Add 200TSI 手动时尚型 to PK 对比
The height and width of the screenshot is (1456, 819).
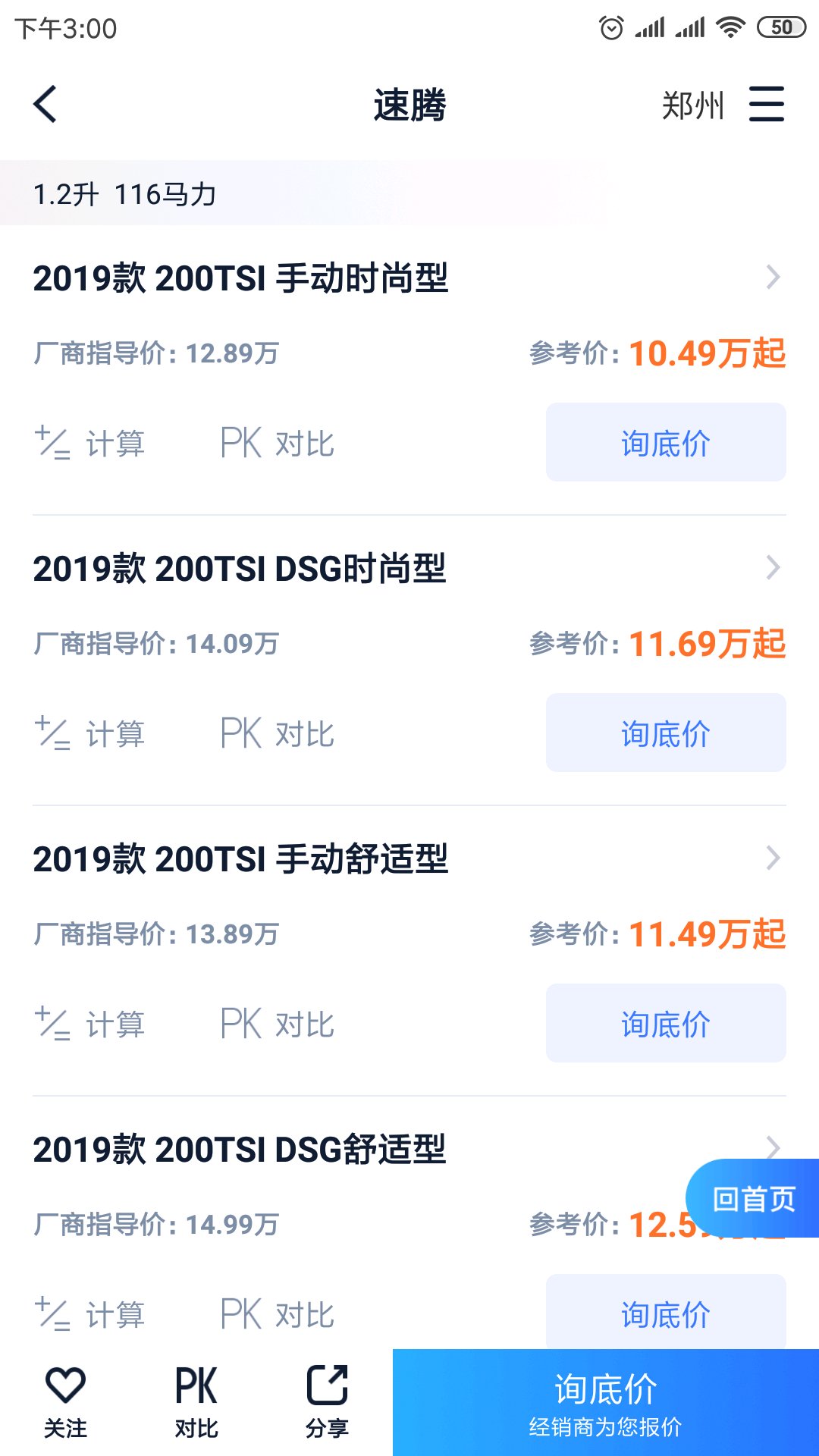click(x=277, y=444)
